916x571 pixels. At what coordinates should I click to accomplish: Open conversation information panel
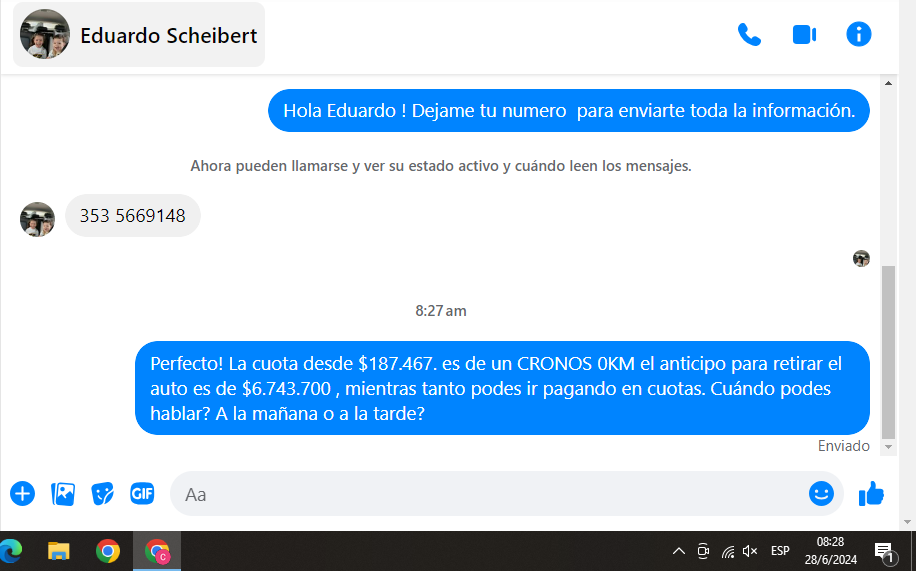pyautogui.click(x=858, y=34)
